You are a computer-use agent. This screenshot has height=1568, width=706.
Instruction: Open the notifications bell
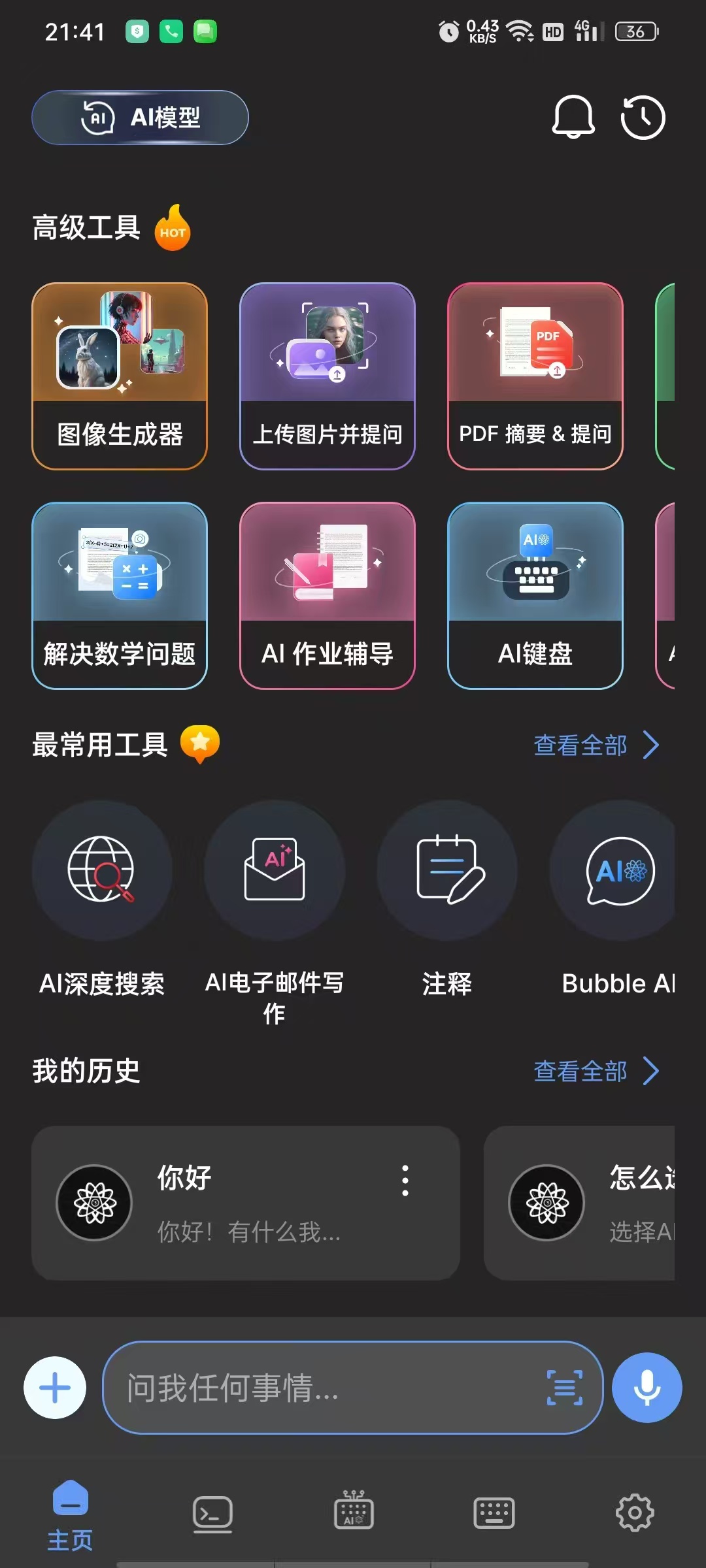(573, 118)
